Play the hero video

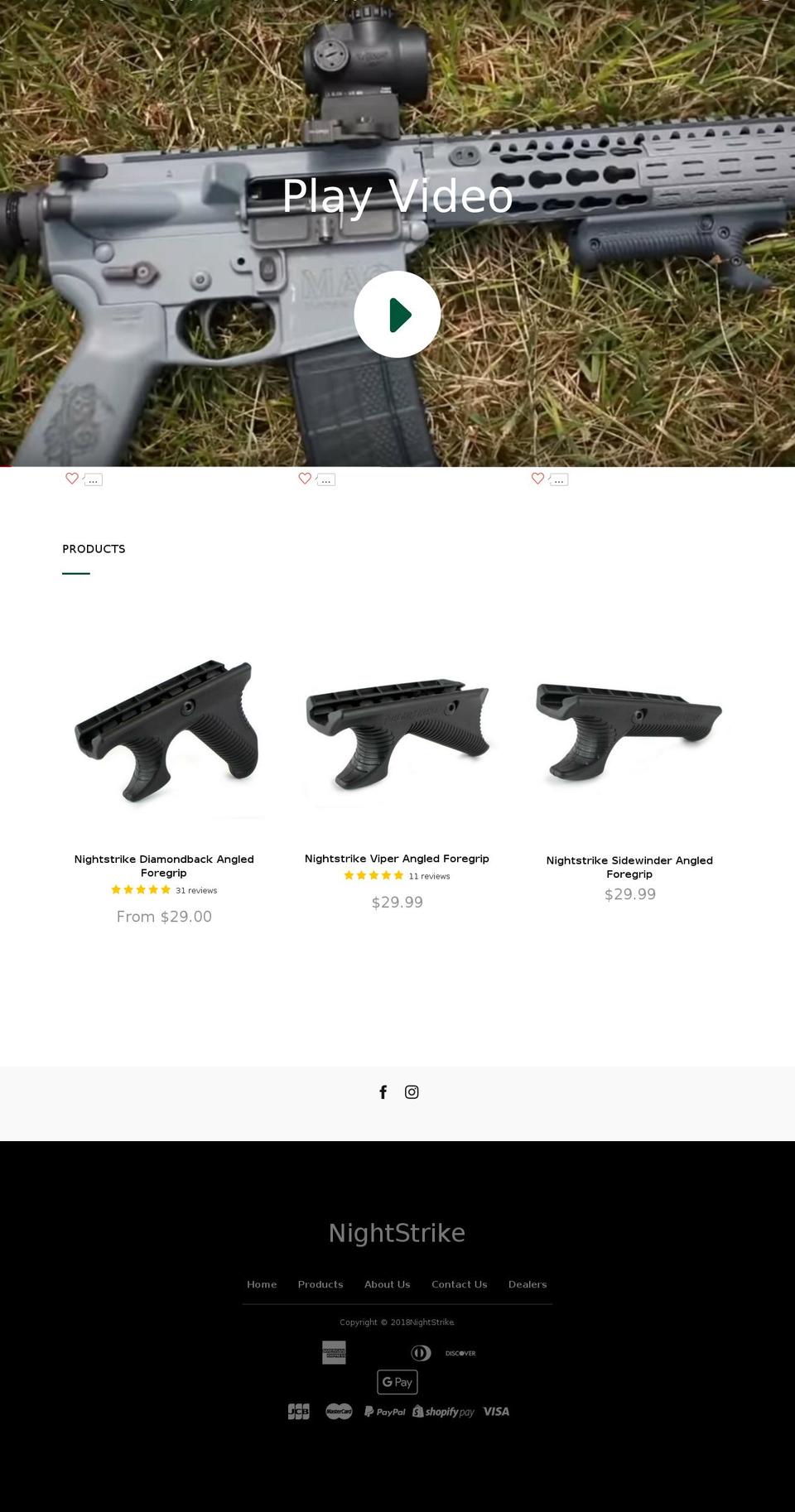point(397,314)
